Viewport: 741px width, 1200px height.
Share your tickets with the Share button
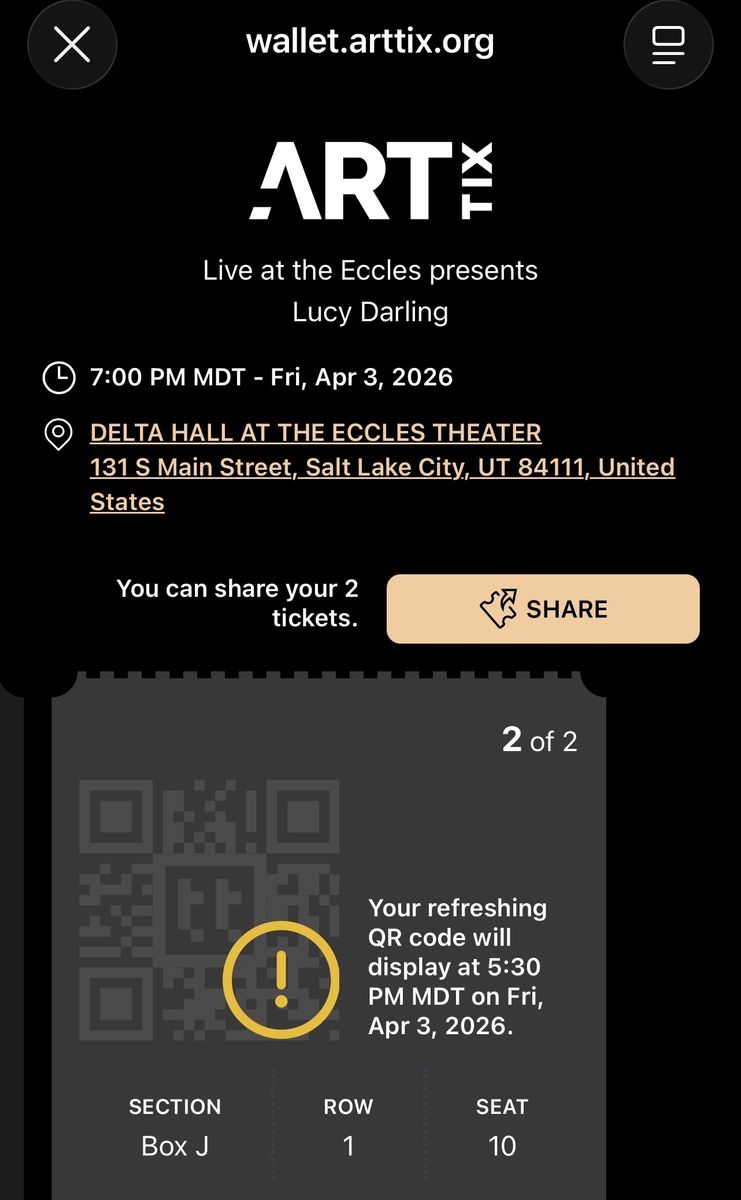click(x=543, y=609)
